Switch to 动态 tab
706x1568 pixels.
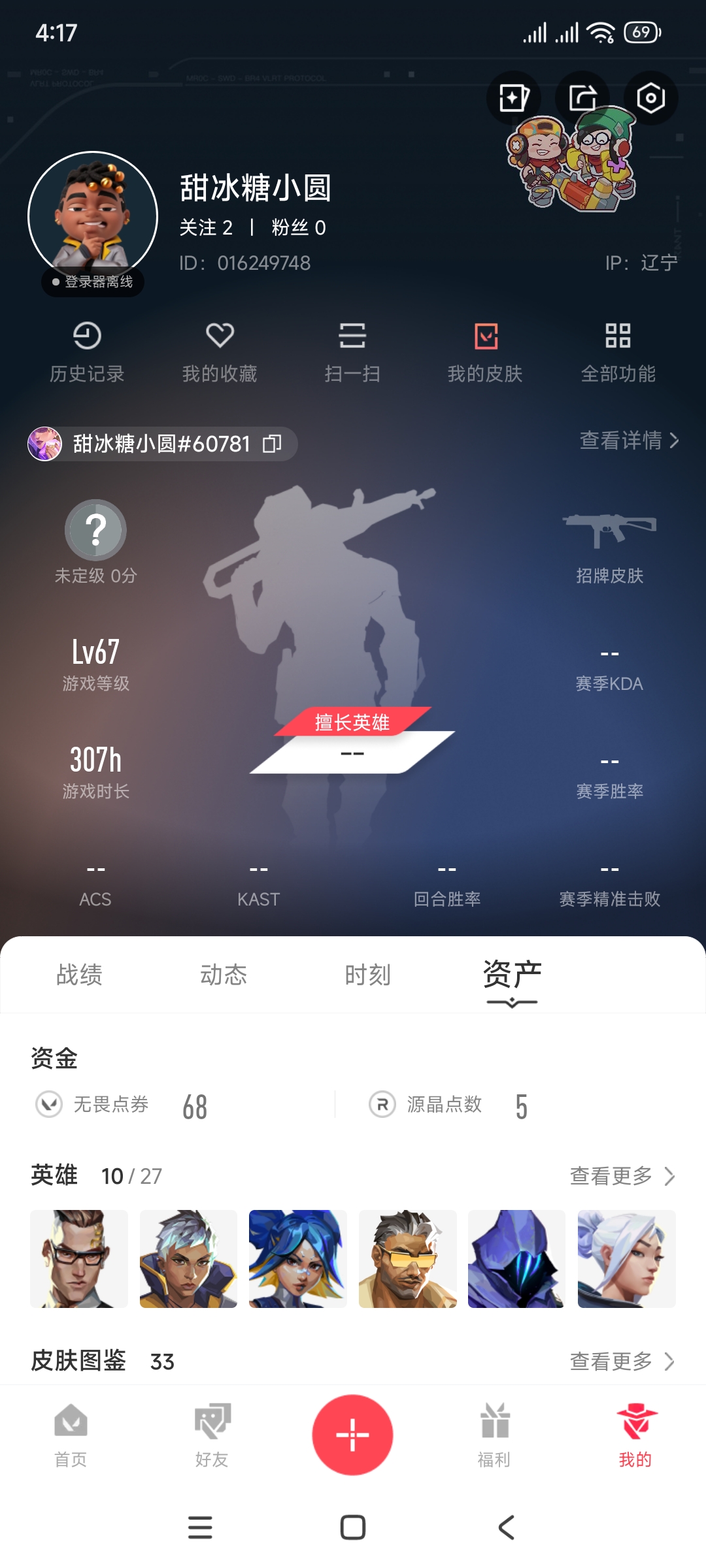(224, 975)
